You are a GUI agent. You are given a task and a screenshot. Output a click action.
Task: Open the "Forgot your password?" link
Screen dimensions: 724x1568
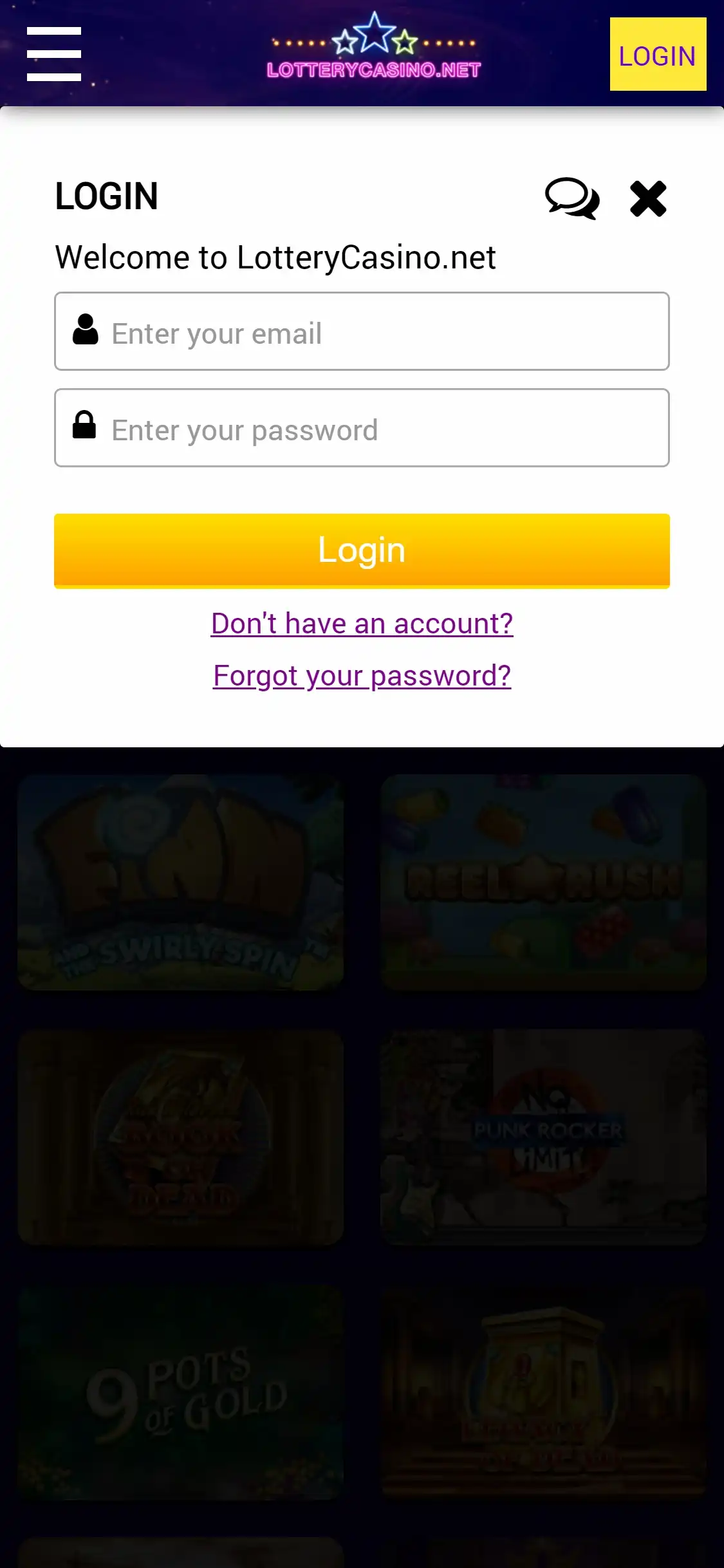tap(362, 676)
